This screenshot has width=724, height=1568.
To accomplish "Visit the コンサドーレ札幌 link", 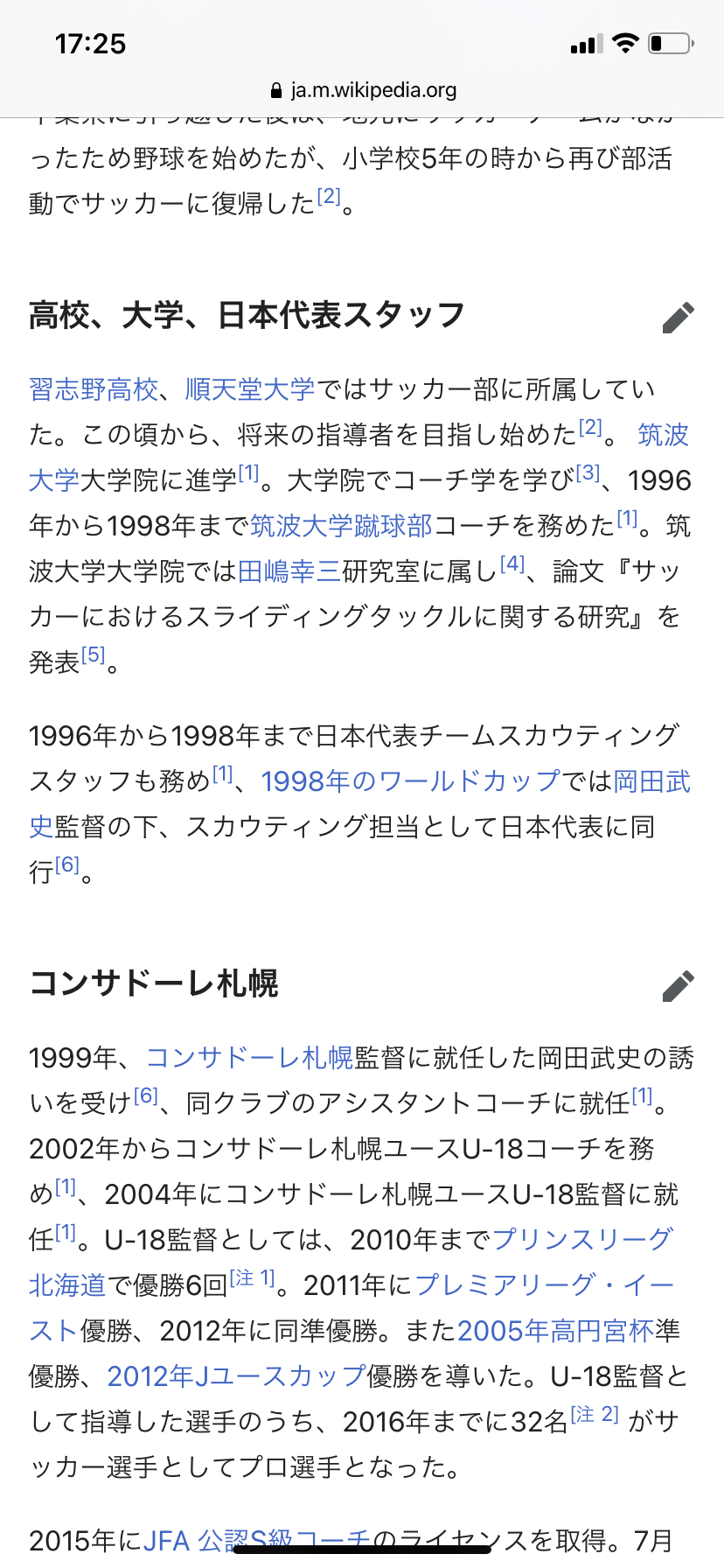I will (250, 1058).
